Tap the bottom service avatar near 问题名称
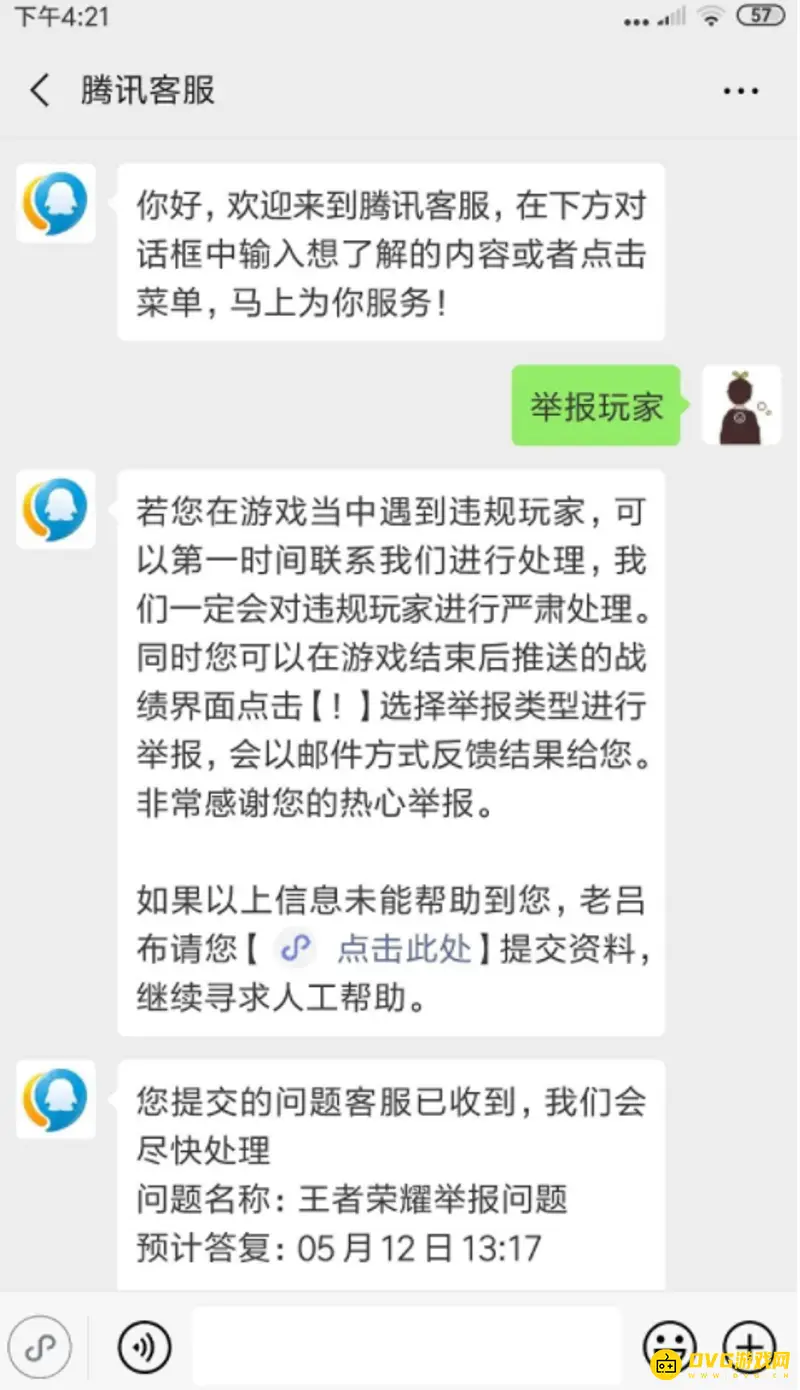This screenshot has width=800, height=1390. coord(55,1099)
